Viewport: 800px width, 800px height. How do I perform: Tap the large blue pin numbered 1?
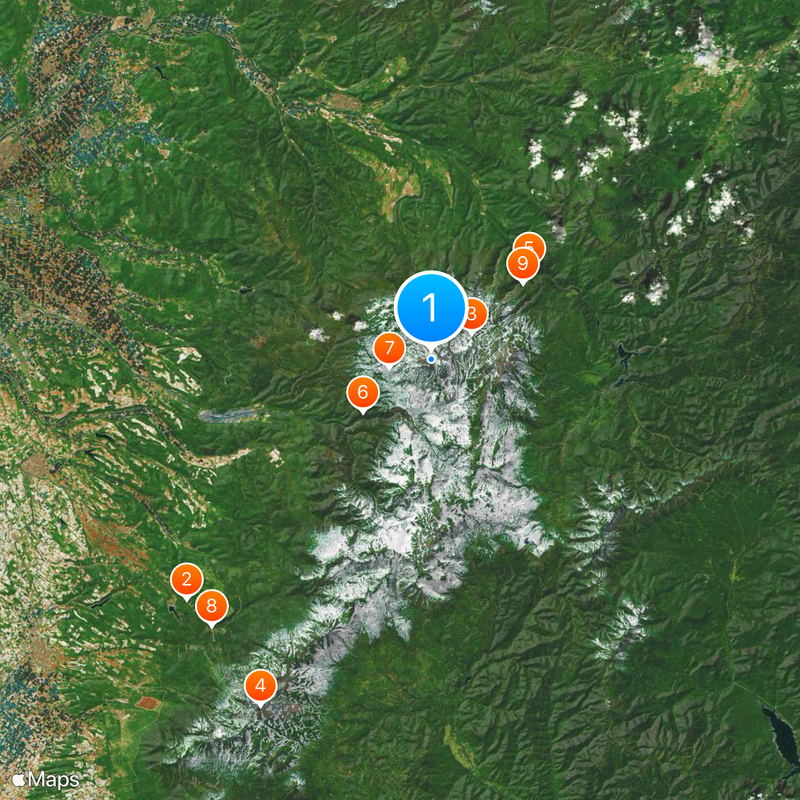pos(431,308)
